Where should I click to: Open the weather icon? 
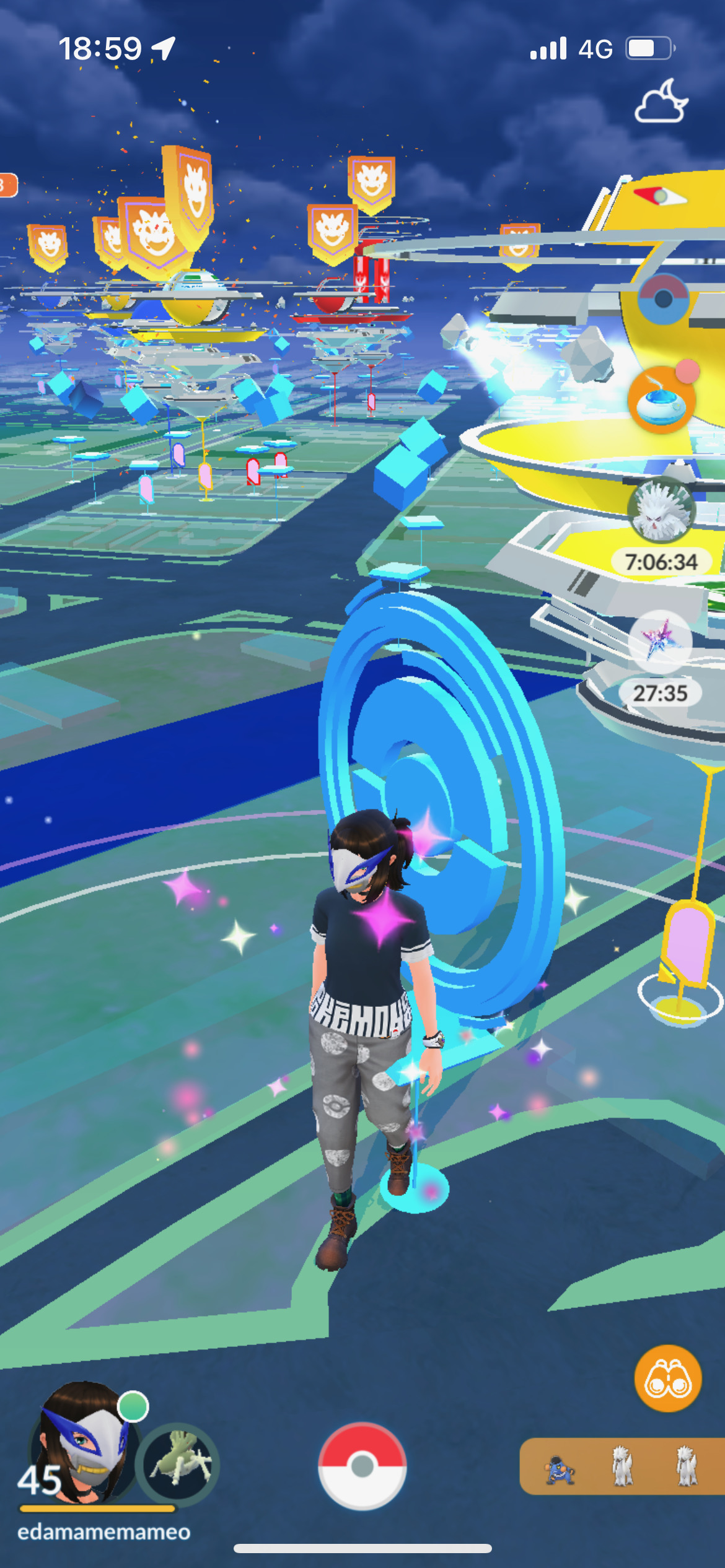pos(661,102)
